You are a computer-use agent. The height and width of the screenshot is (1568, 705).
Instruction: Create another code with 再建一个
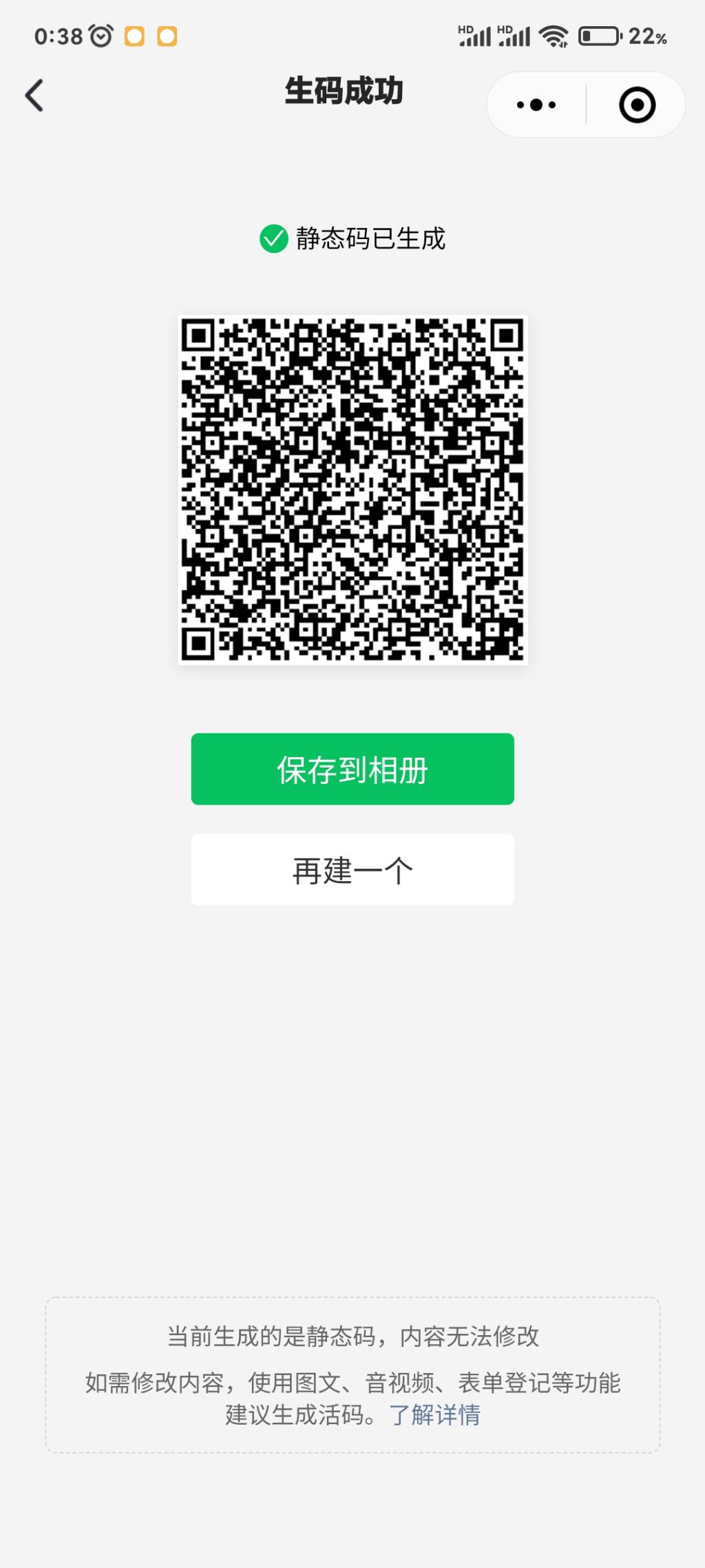tap(352, 869)
